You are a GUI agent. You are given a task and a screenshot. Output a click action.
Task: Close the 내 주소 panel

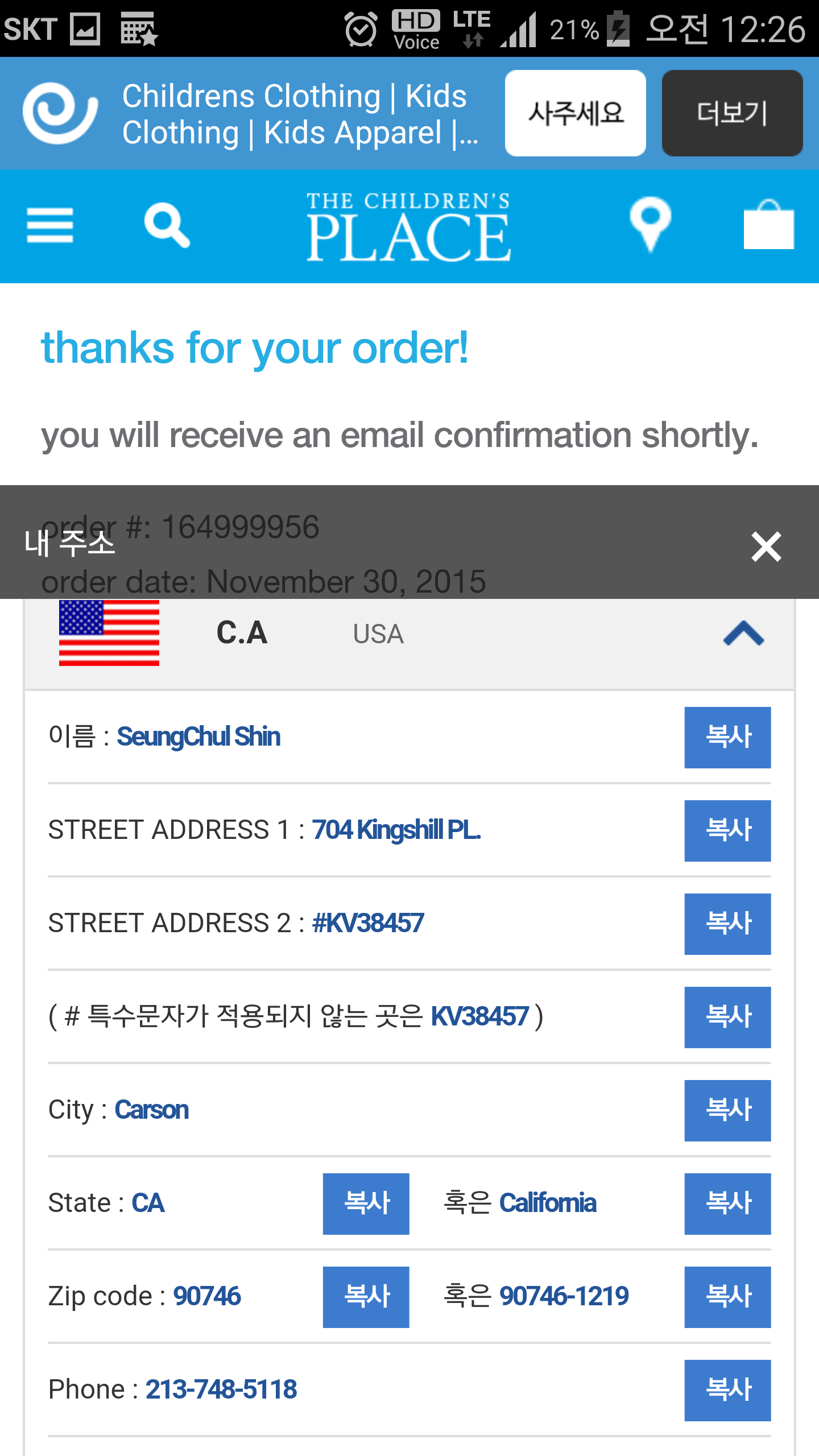pos(766,547)
